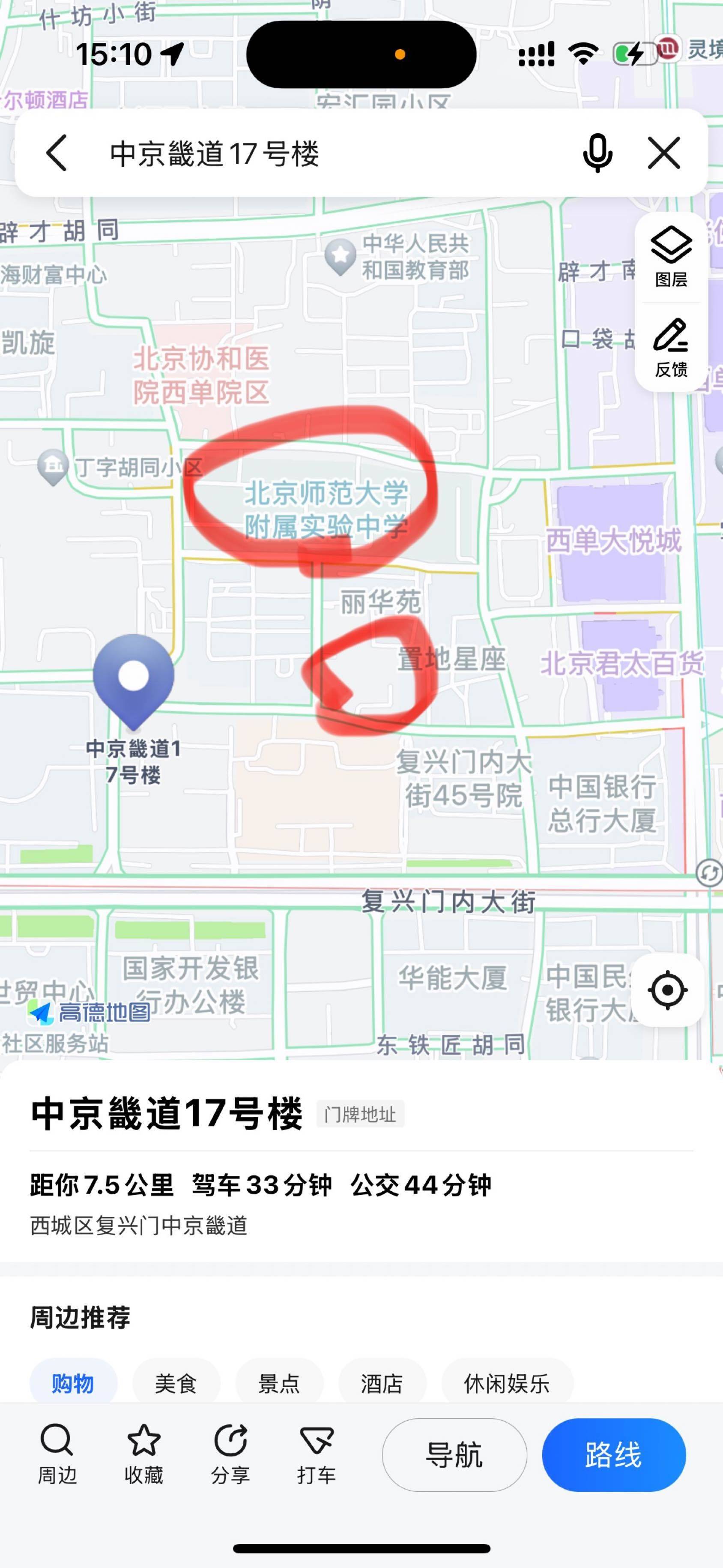723x1568 pixels.
Task: Open 反馈 feedback
Action: tap(671, 348)
